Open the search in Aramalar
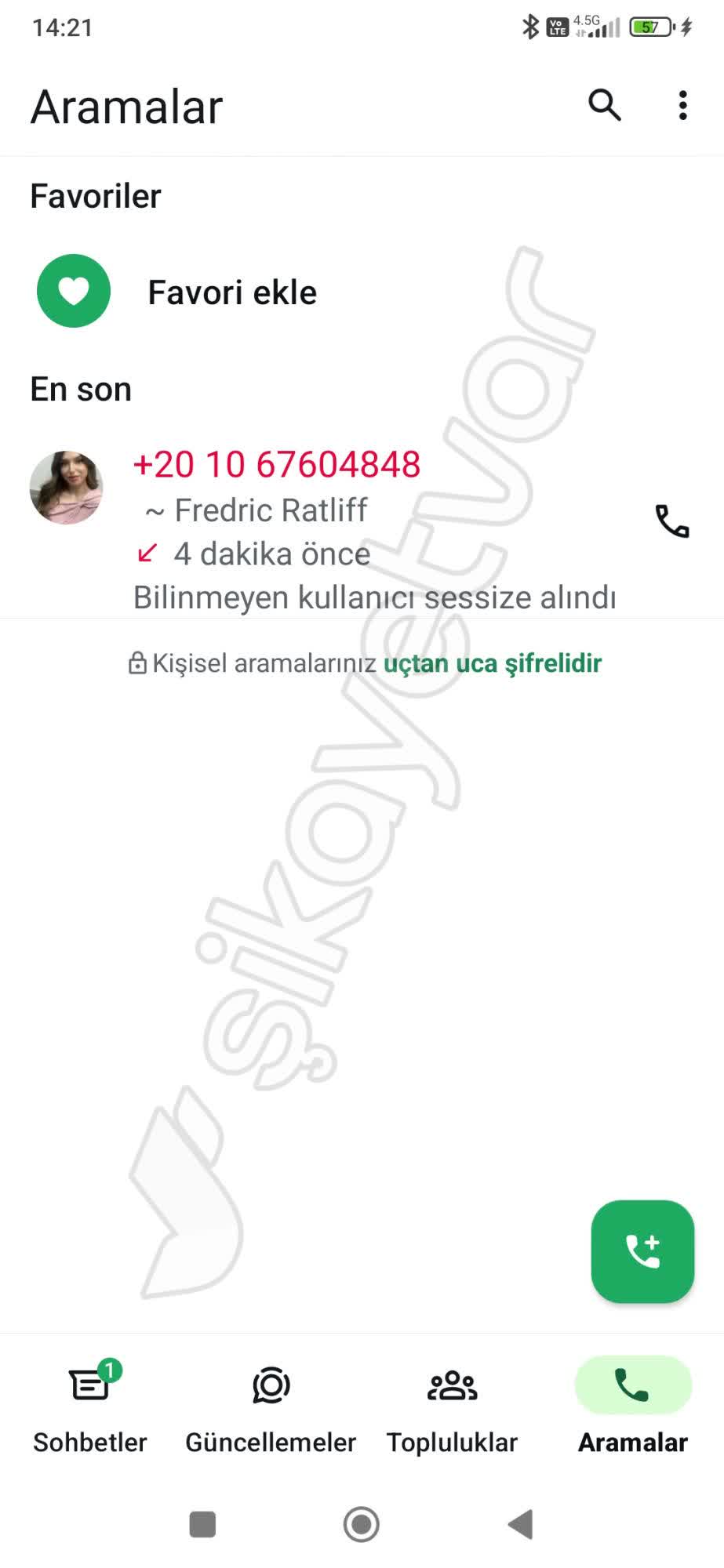Image resolution: width=724 pixels, height=1568 pixels. point(604,106)
